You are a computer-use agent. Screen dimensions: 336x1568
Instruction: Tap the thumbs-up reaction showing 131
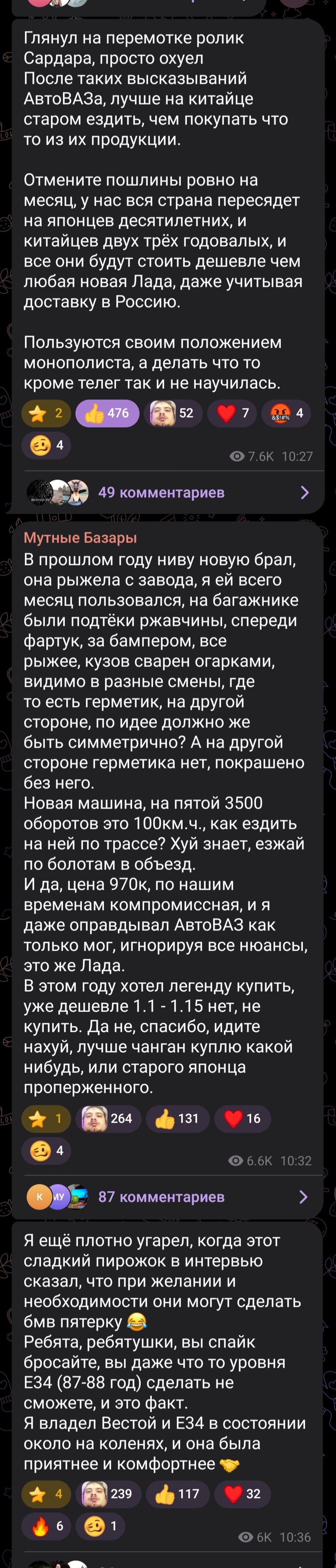click(x=178, y=1118)
